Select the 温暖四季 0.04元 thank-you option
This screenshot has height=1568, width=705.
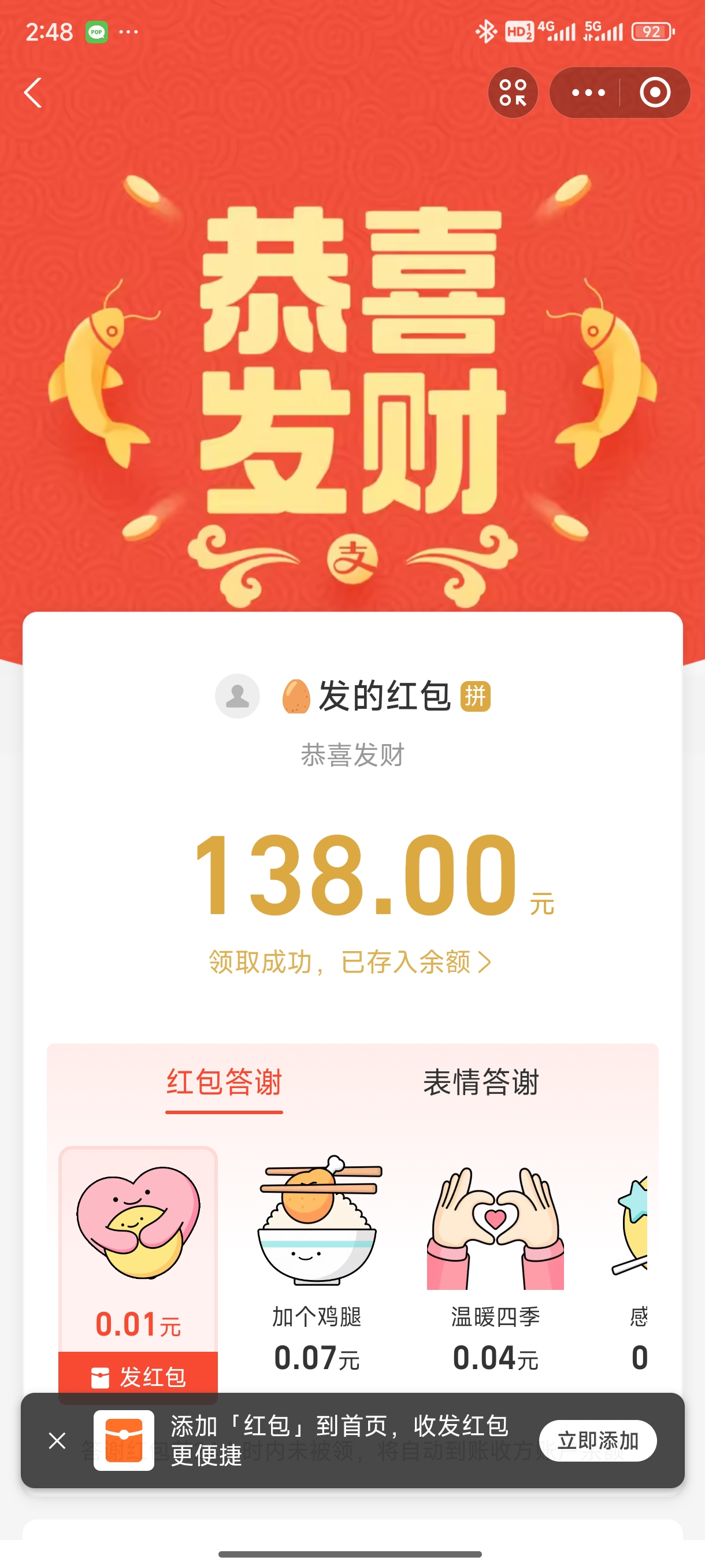click(495, 1260)
